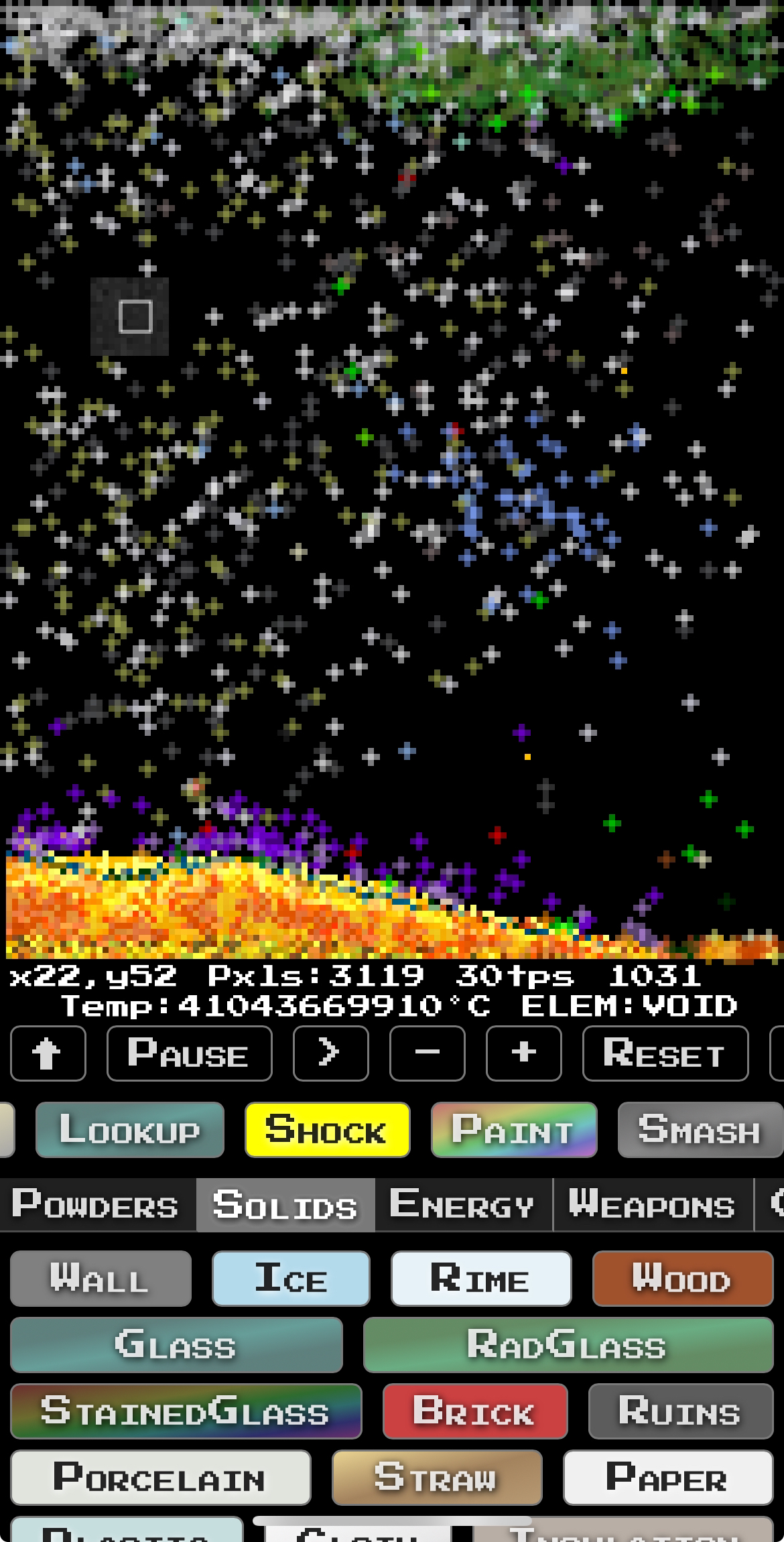Choose the Brick element
Viewport: 784px width, 1542px height.
[474, 1411]
